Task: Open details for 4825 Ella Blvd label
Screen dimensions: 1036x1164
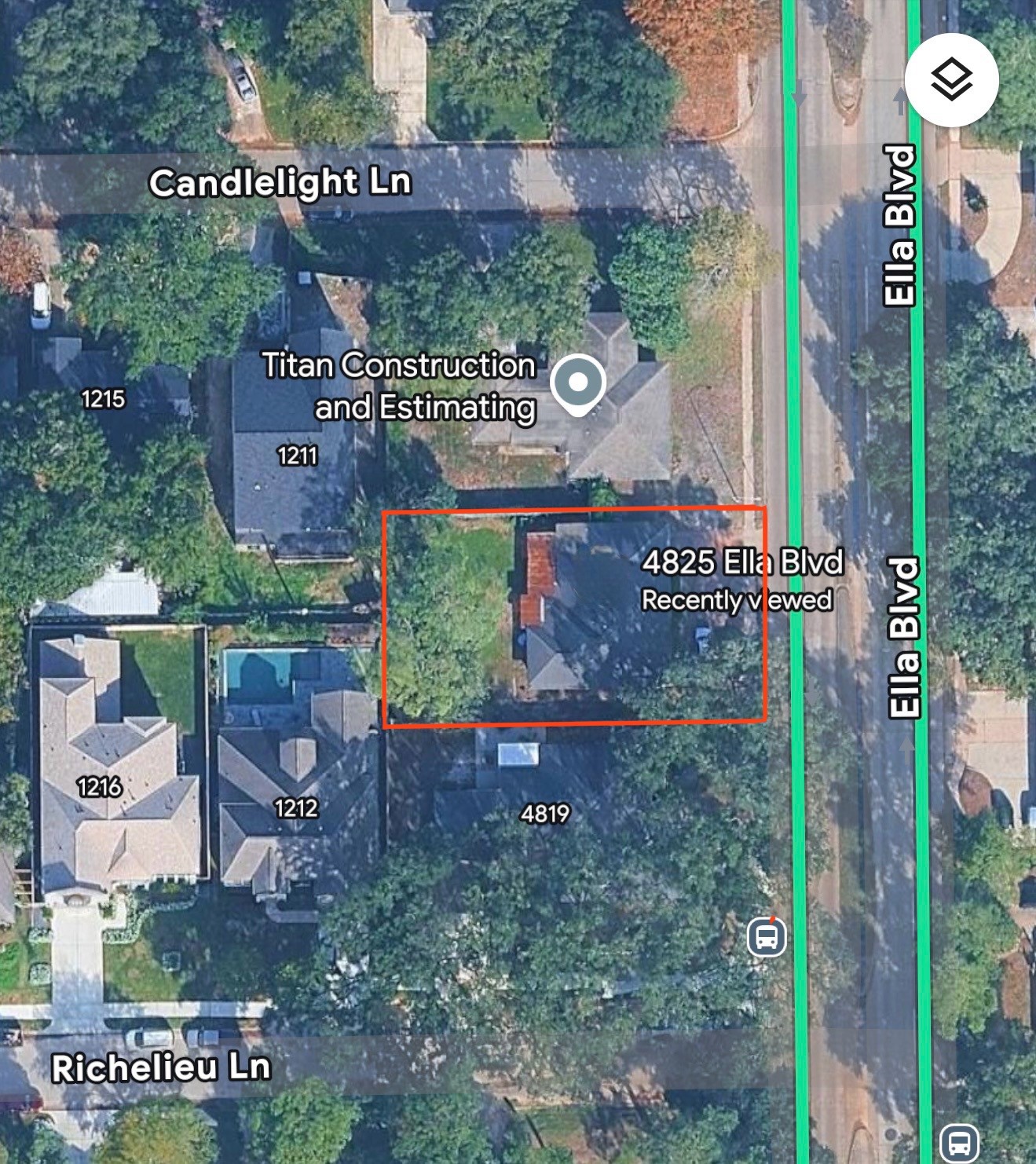Action: 745,561
